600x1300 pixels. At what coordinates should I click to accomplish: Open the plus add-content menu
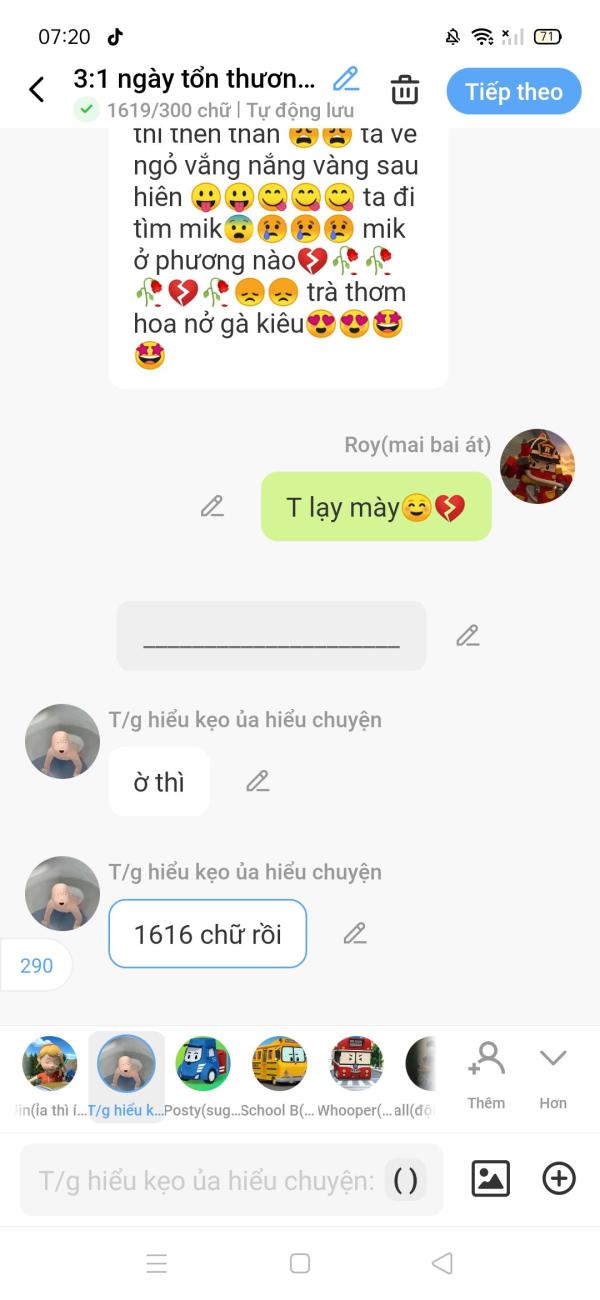point(559,1179)
